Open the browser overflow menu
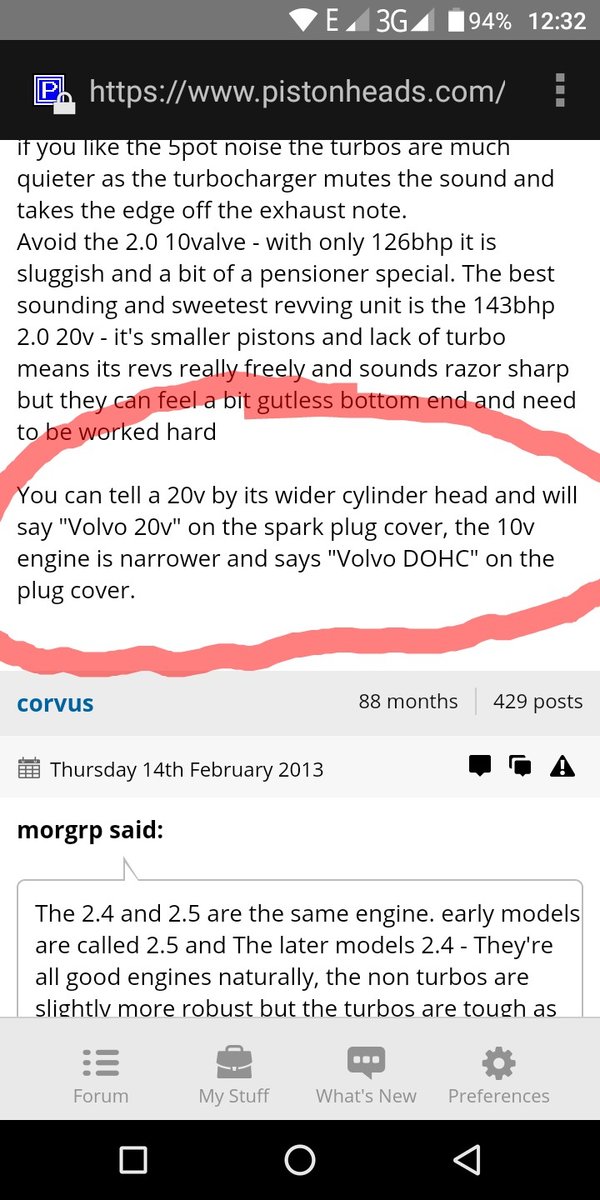This screenshot has height=1200, width=600. click(559, 93)
